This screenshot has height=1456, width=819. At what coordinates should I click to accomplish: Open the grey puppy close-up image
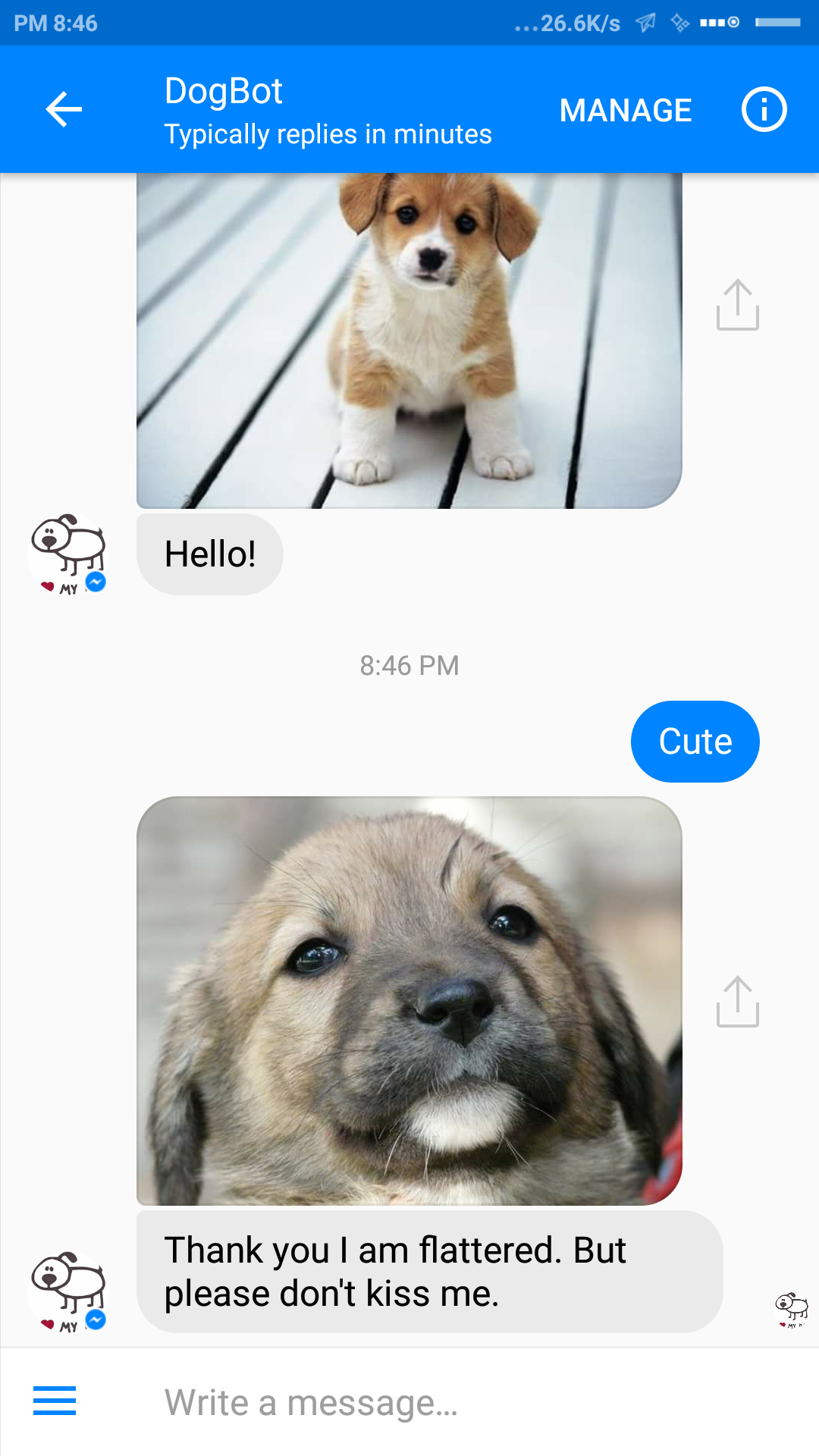pos(409,1001)
